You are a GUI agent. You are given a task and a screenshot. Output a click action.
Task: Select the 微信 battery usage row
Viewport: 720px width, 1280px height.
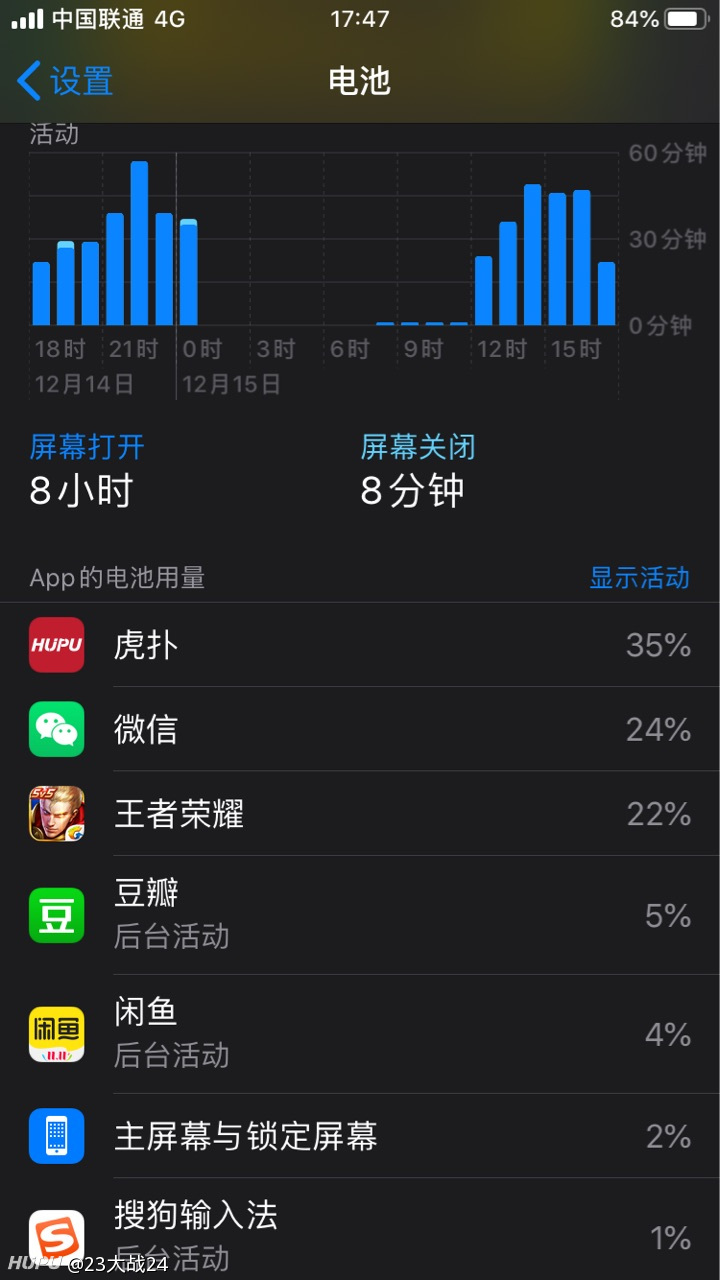tap(360, 729)
